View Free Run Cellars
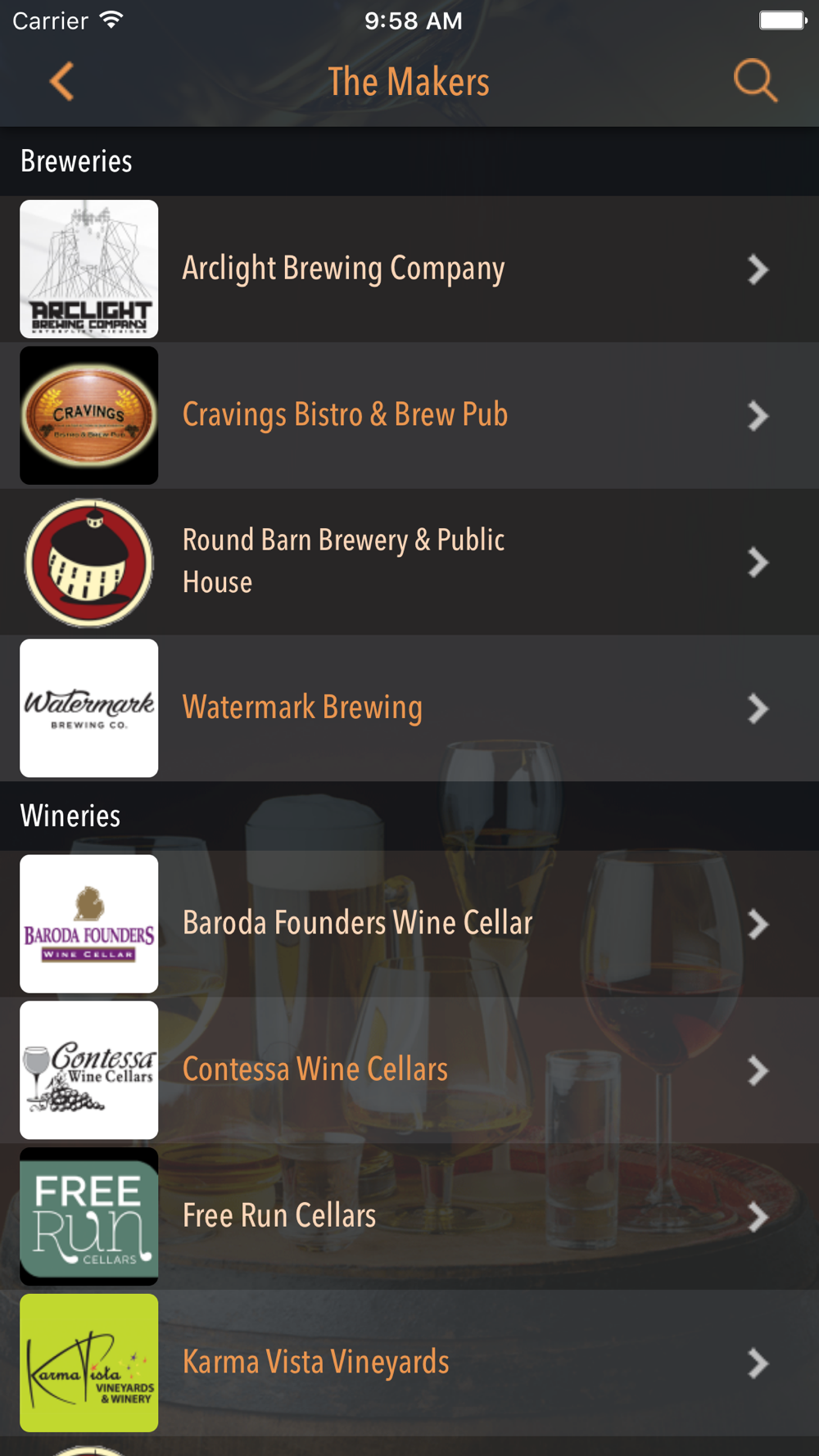The height and width of the screenshot is (1456, 819). pyautogui.click(x=409, y=1217)
